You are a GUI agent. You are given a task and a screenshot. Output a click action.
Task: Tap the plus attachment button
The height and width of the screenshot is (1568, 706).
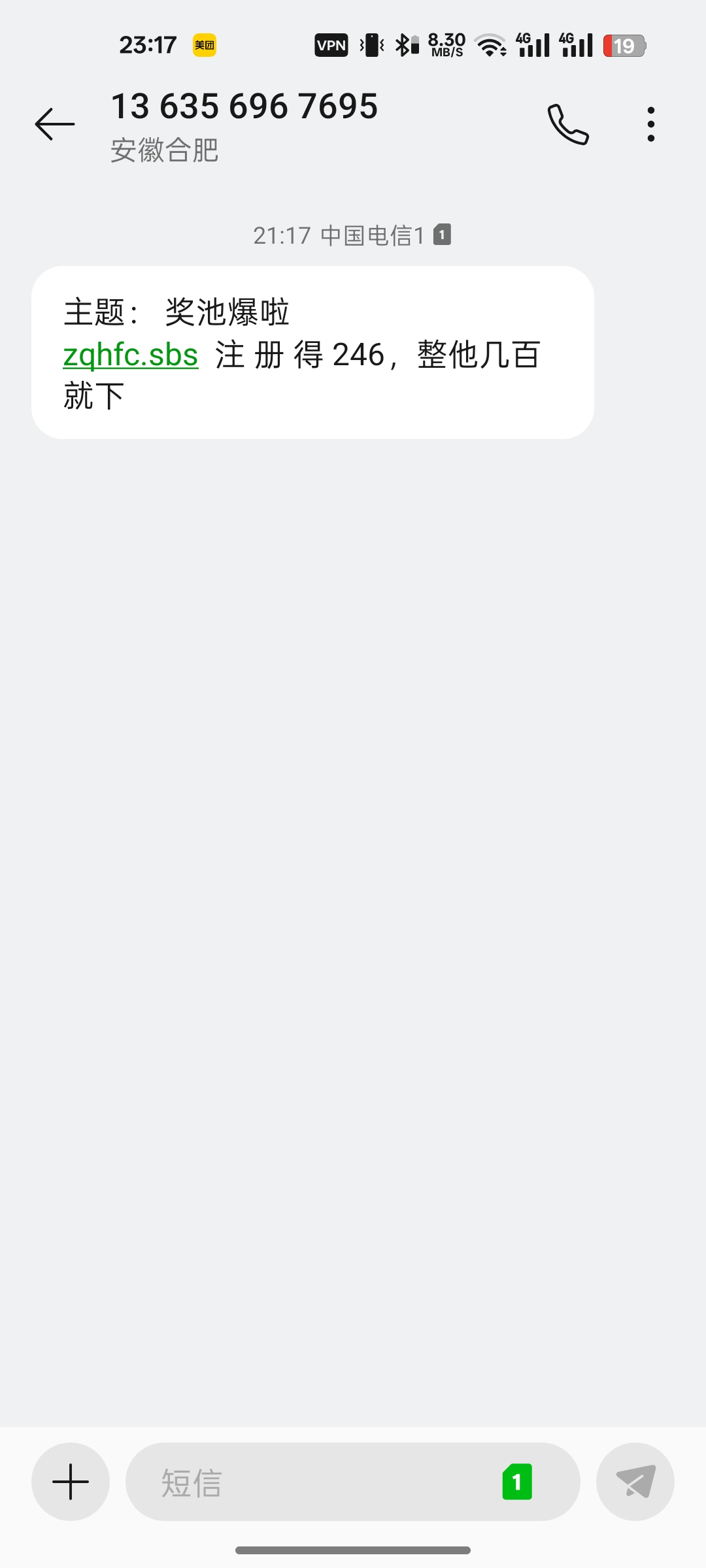pos(71,1482)
